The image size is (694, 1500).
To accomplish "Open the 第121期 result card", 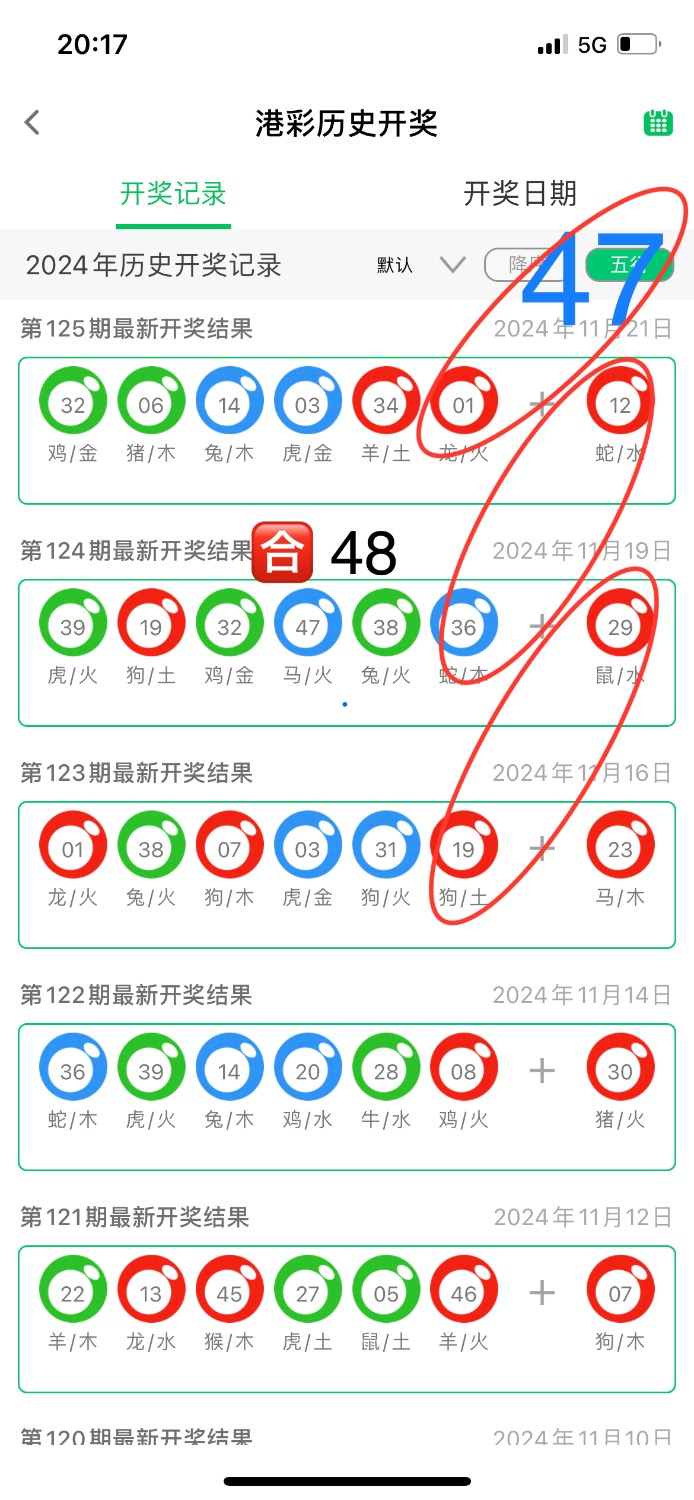I will [346, 1318].
